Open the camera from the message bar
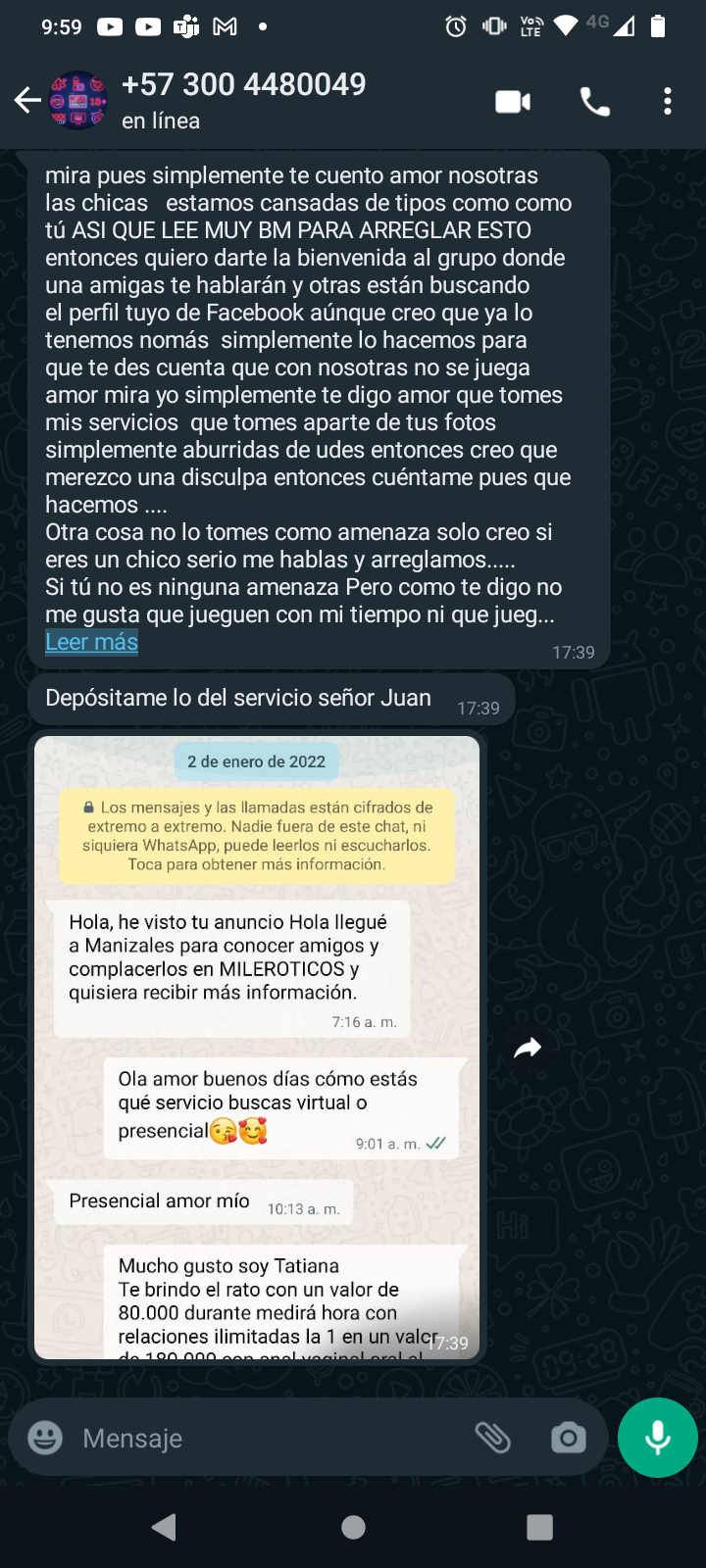 569,1438
